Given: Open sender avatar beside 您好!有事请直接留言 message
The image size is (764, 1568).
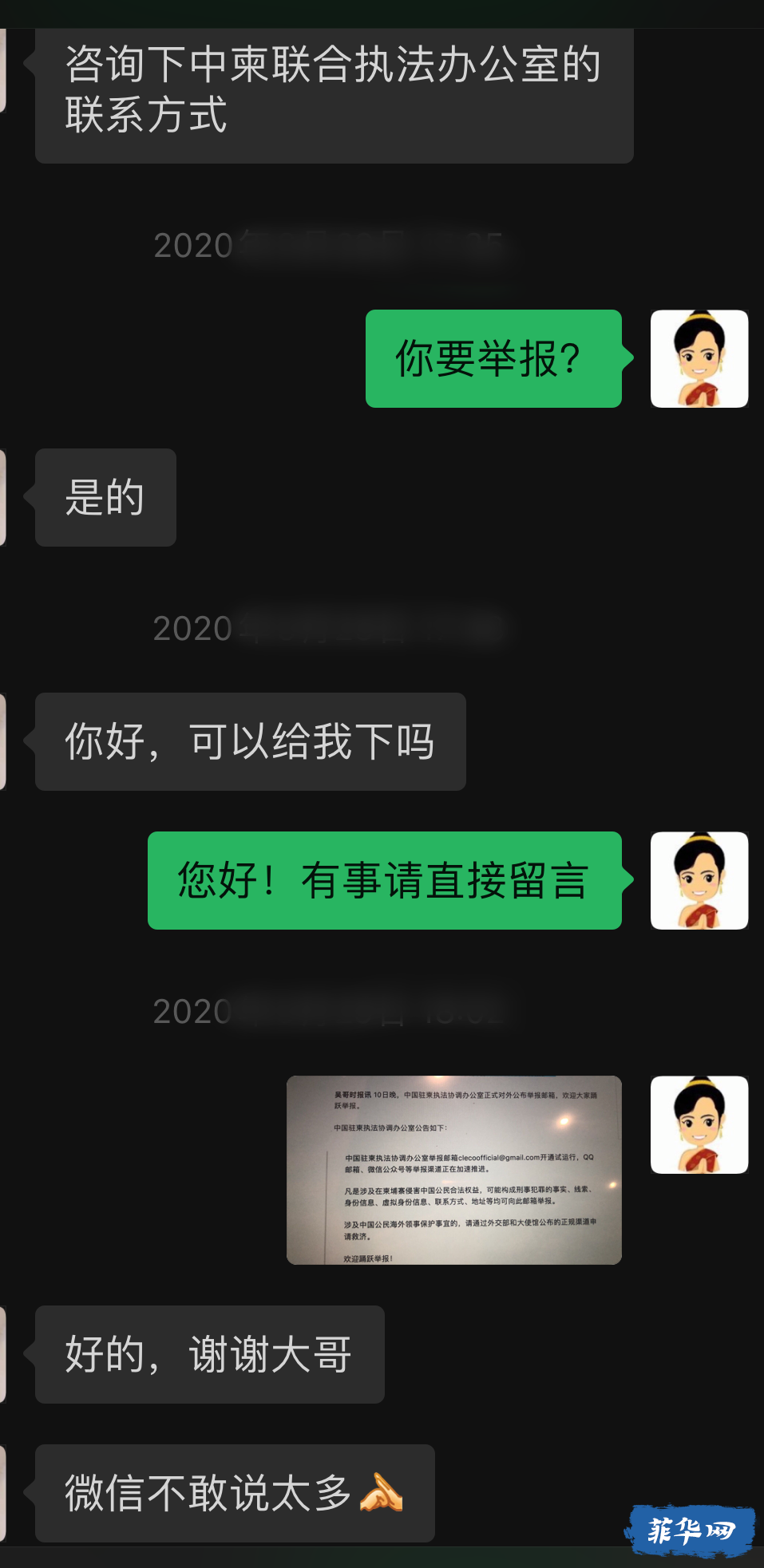Looking at the screenshot, I should [x=699, y=881].
